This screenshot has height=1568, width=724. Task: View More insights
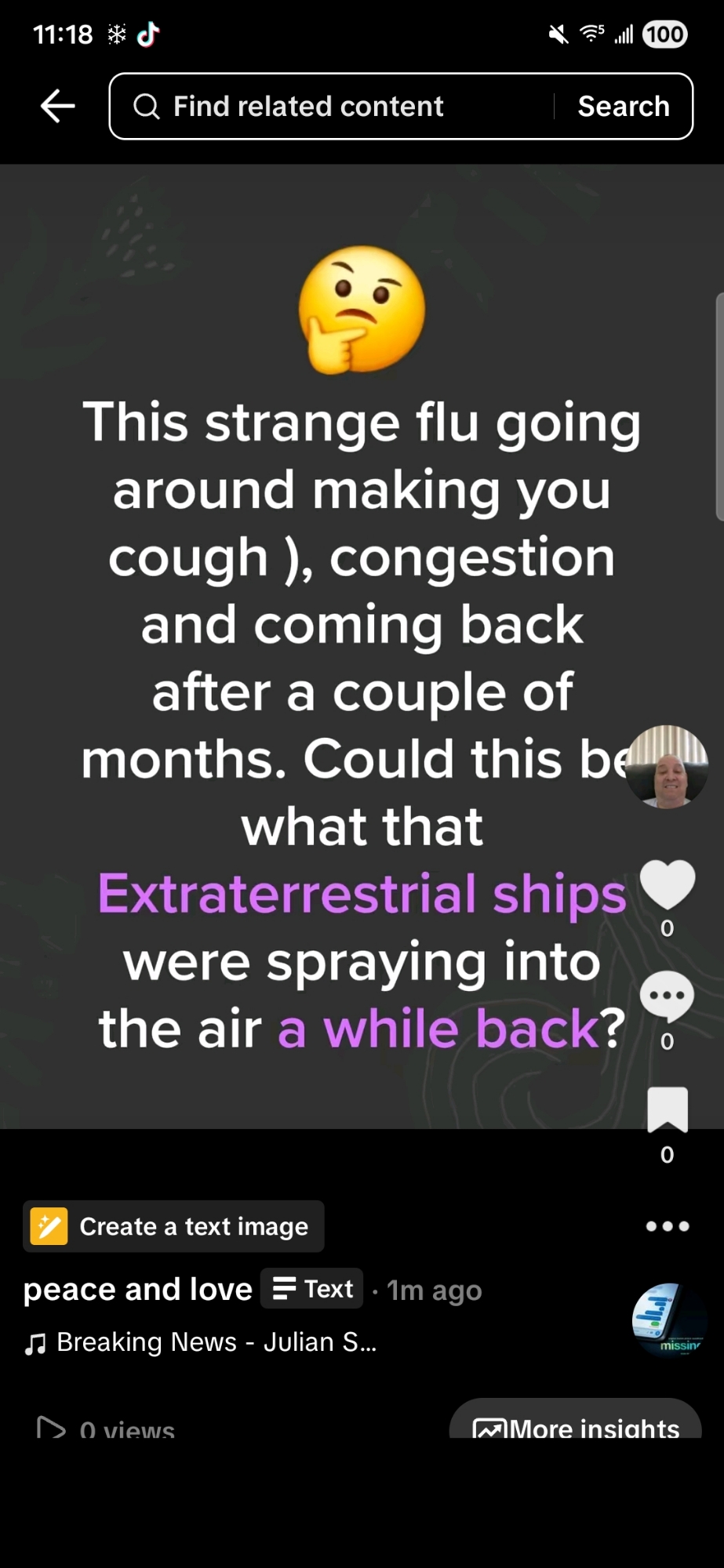pos(576,1425)
